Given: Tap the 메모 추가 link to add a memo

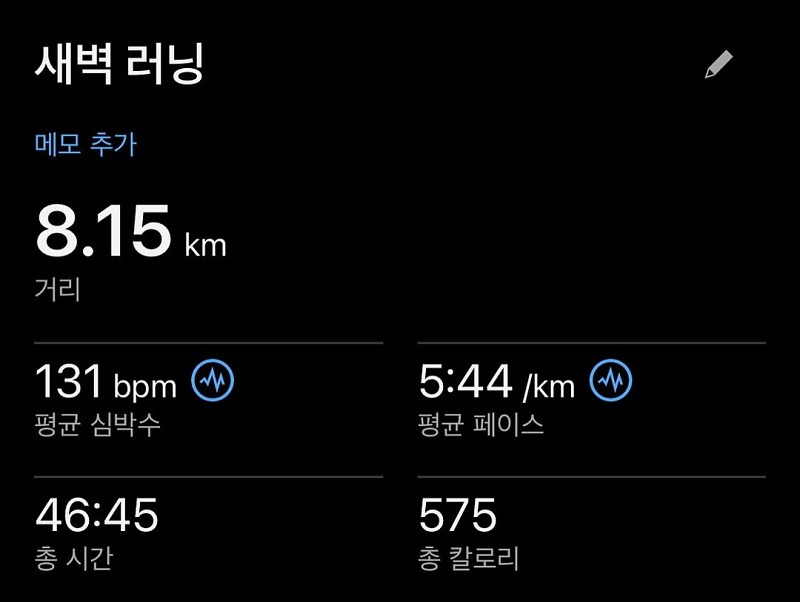Looking at the screenshot, I should [85, 145].
